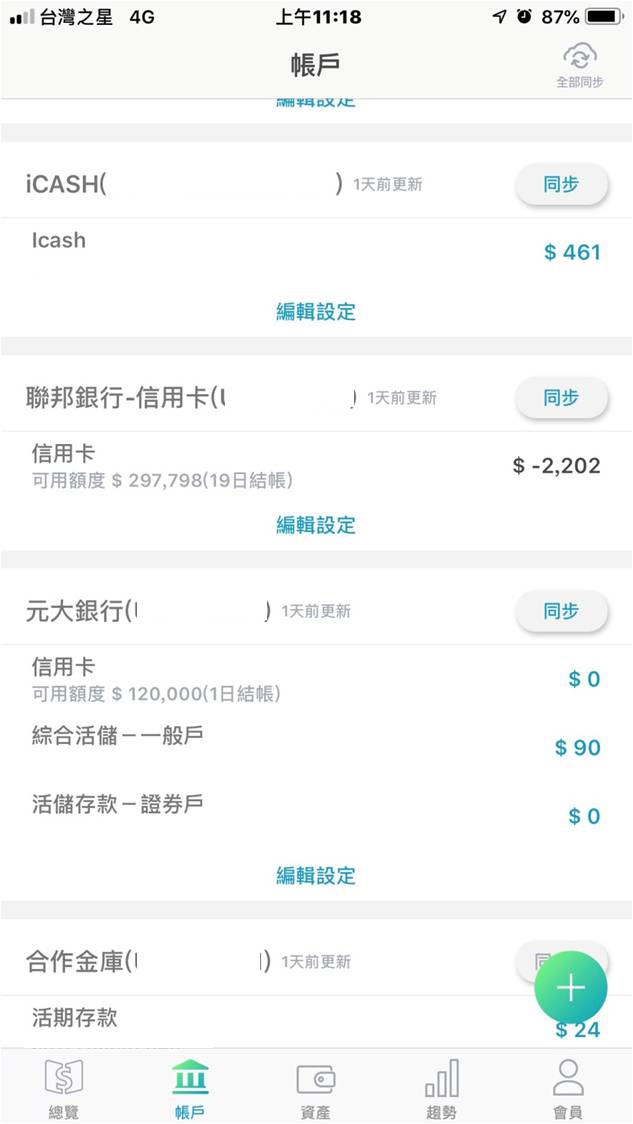Screen dimensions: 633x1124
Task: Open 編輯設定 under the iCASH account
Action: click(316, 311)
